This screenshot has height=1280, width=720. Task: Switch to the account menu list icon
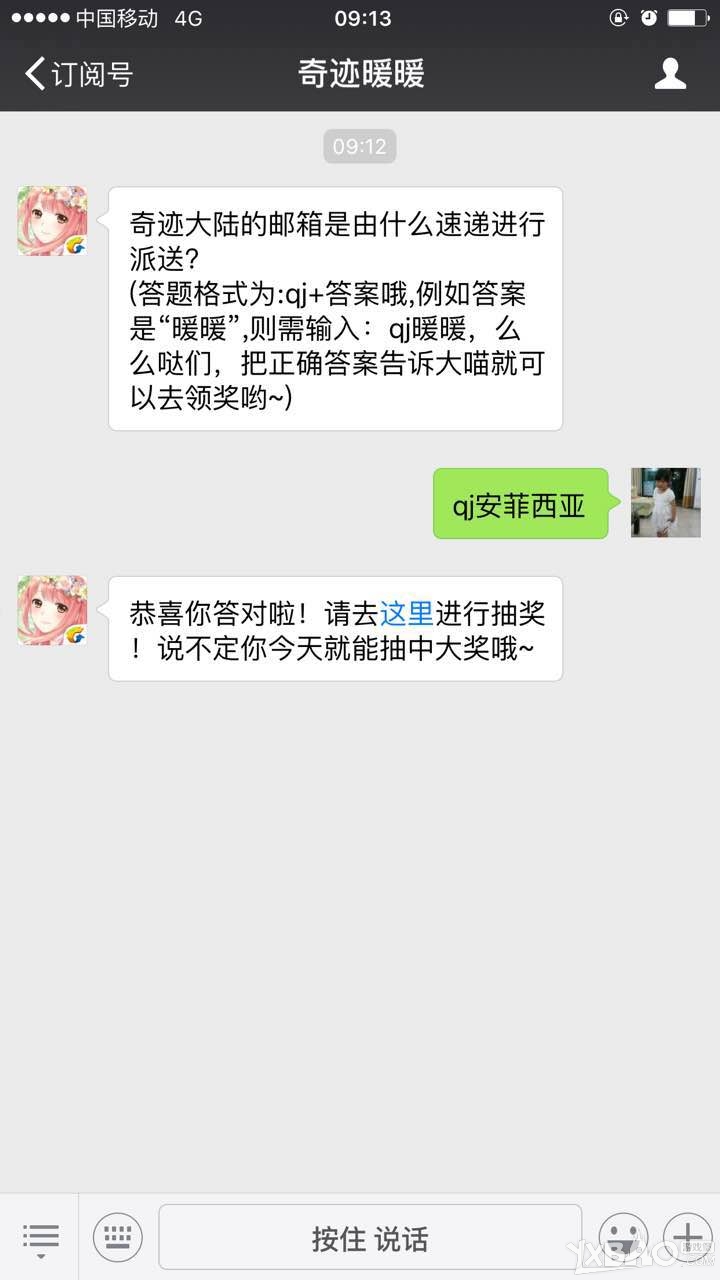pos(41,1238)
